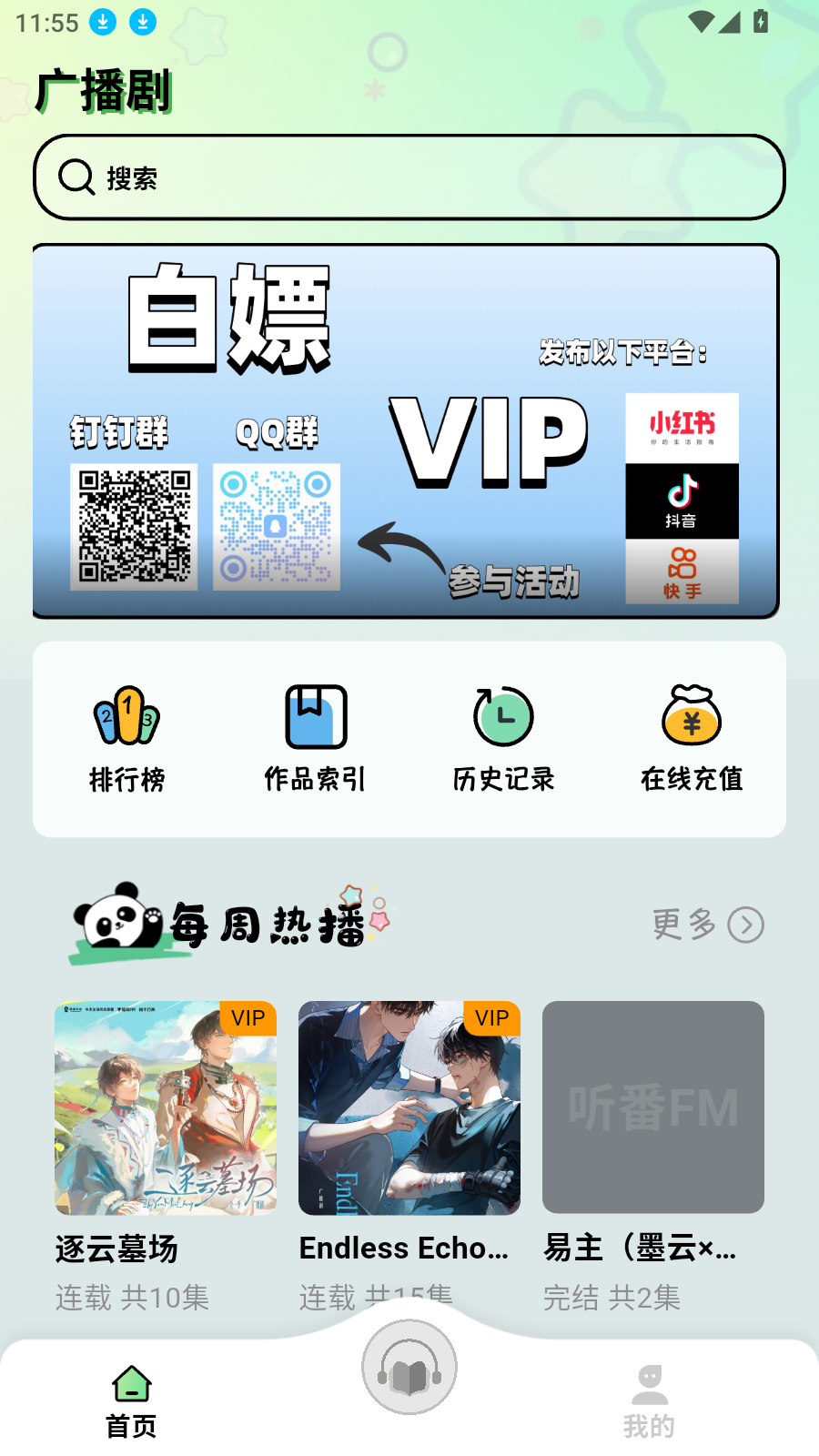Scan the 钉钉群 QR code on the banner

click(x=133, y=526)
